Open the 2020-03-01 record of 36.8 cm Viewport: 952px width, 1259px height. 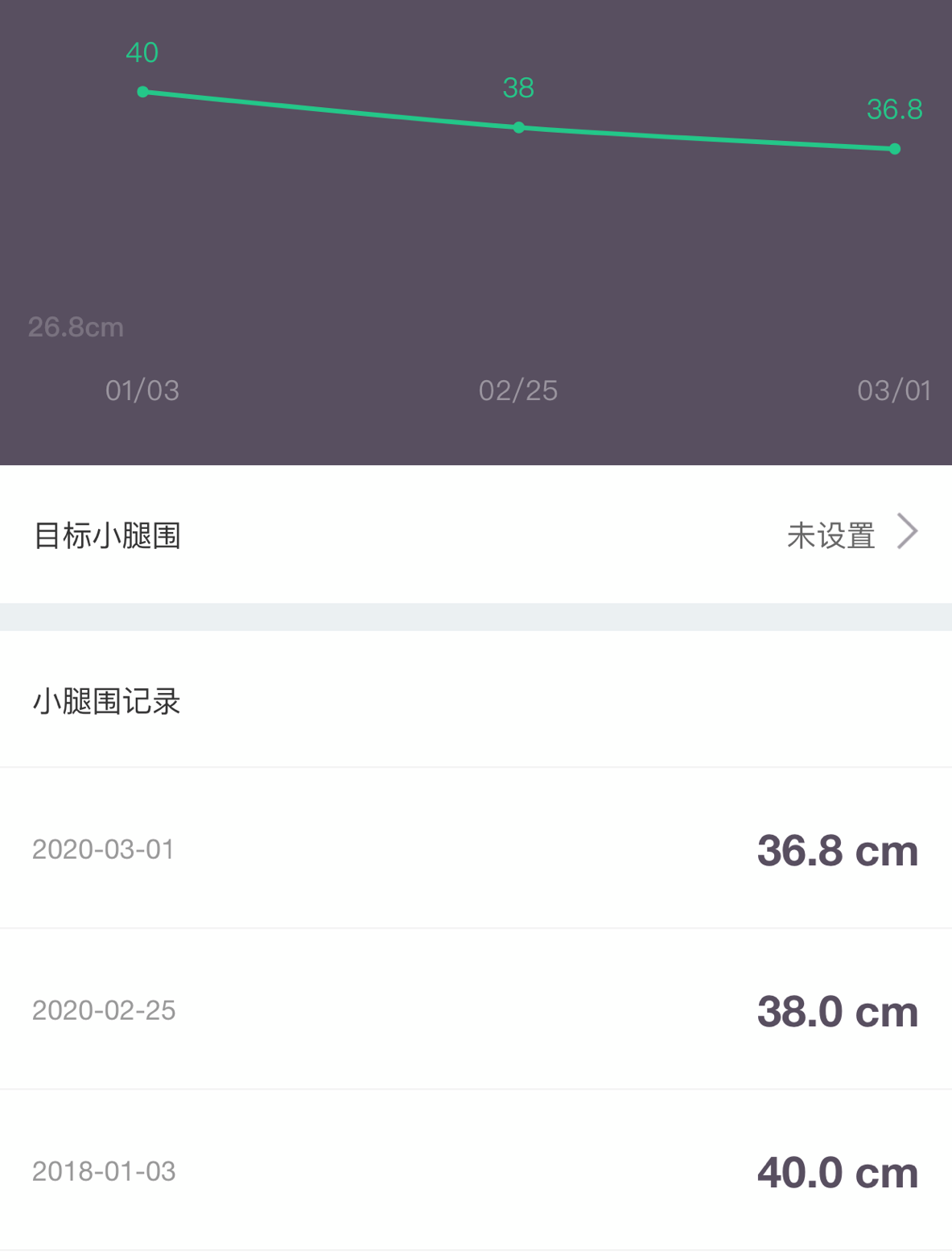pos(476,849)
